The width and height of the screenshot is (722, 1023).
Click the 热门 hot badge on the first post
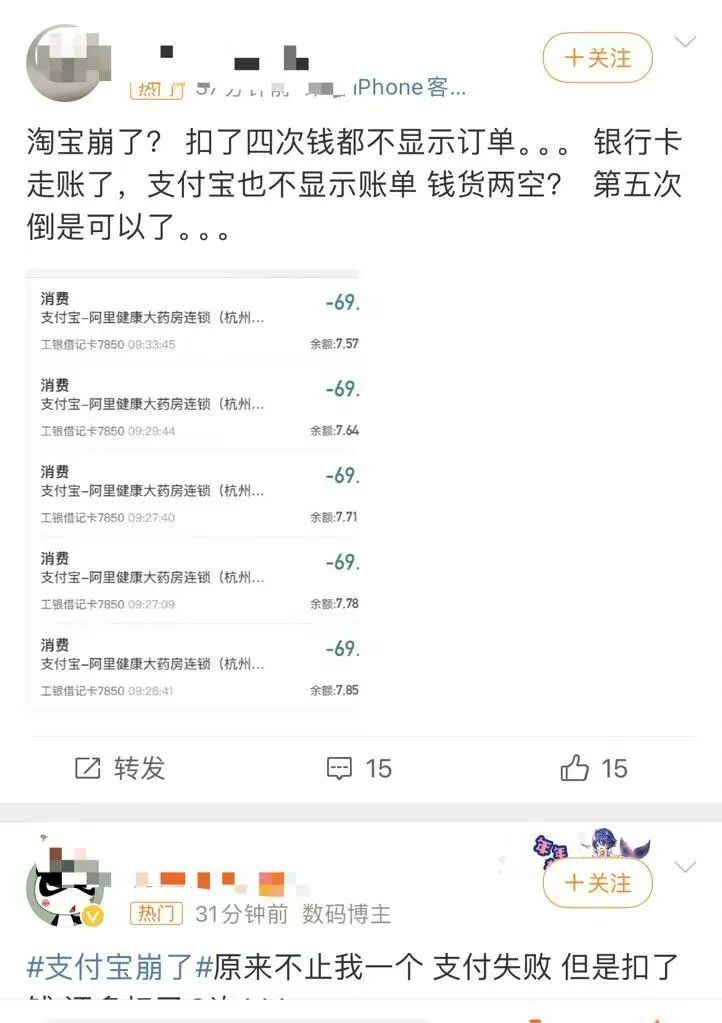156,88
